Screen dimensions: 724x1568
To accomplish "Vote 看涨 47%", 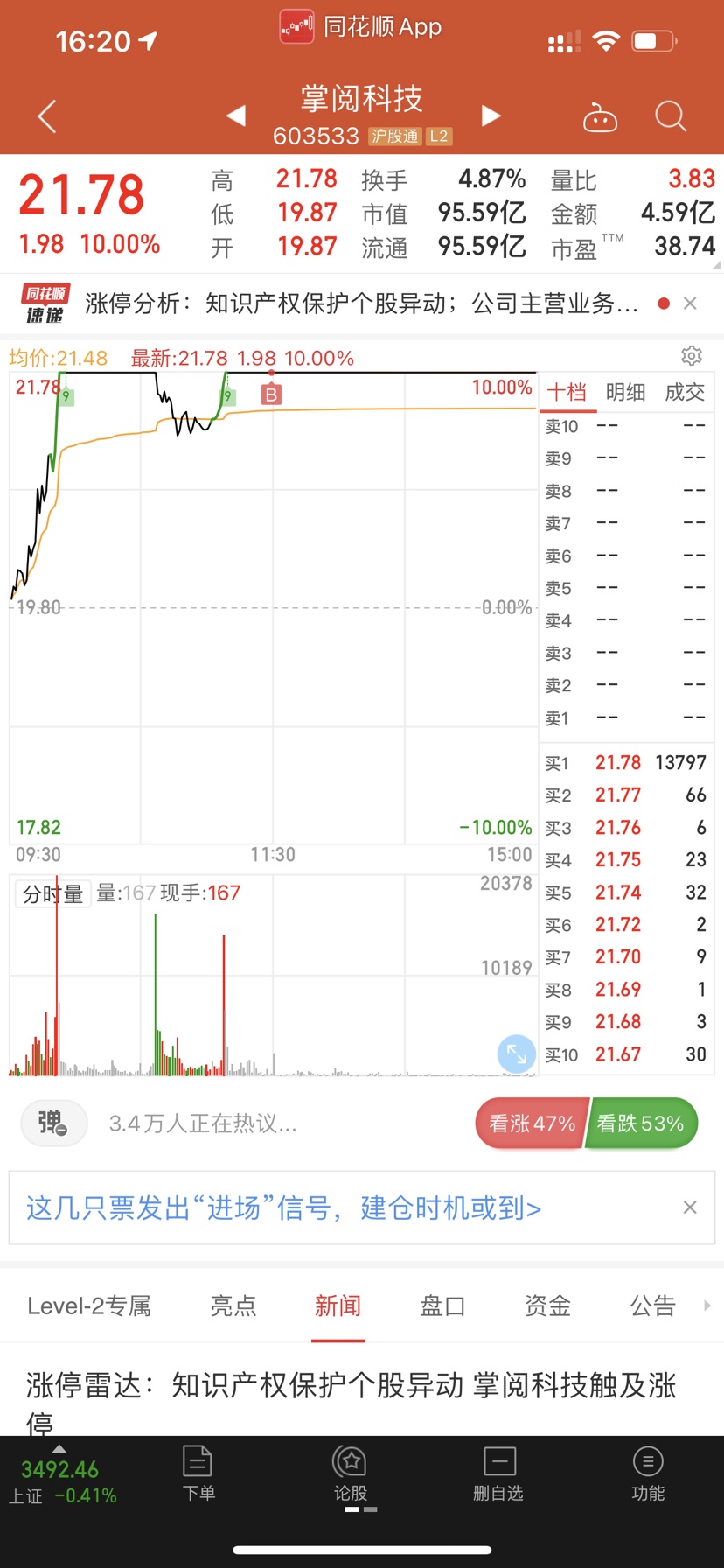I will pyautogui.click(x=531, y=1123).
